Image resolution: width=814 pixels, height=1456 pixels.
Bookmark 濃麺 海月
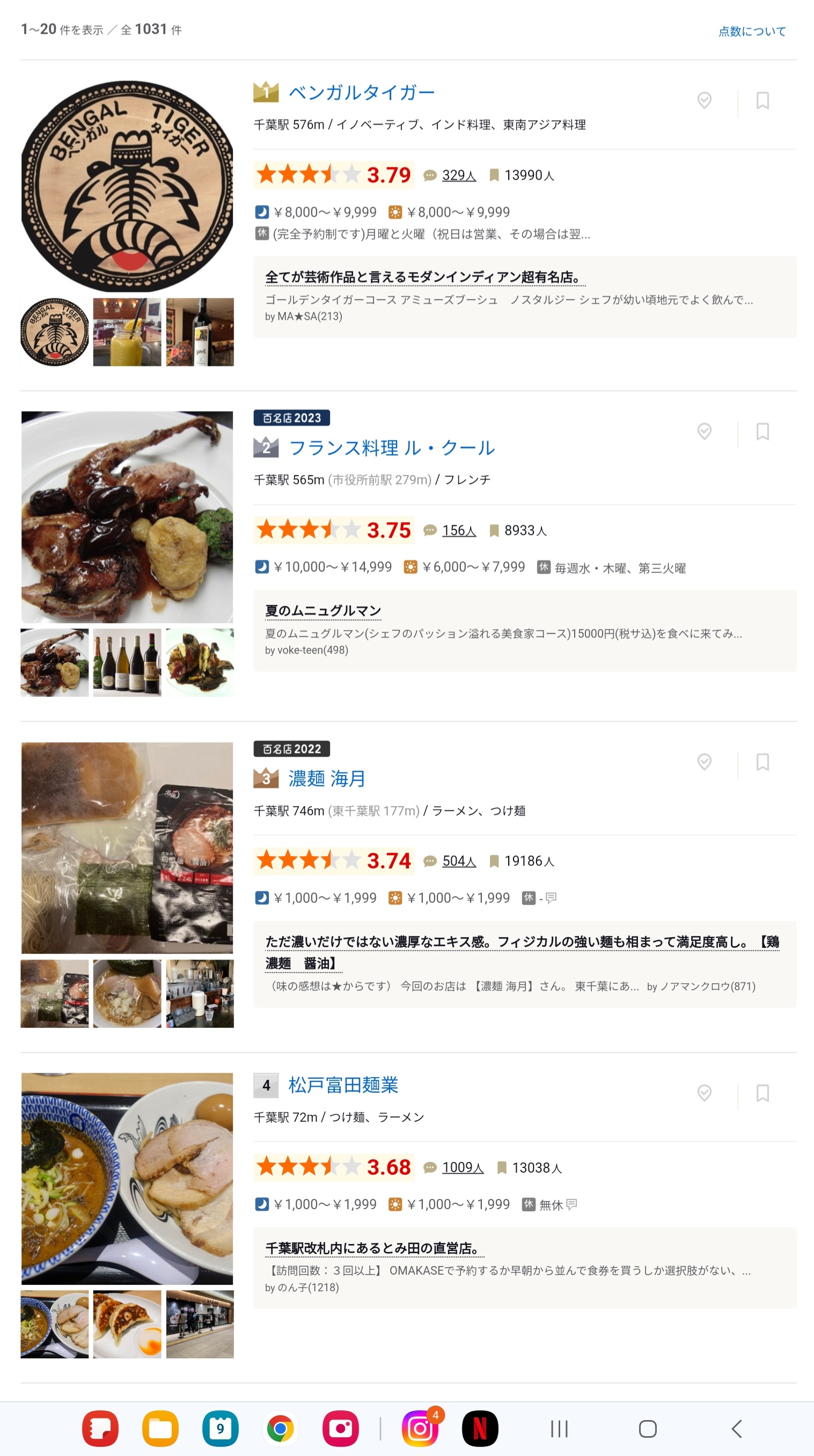(x=762, y=762)
